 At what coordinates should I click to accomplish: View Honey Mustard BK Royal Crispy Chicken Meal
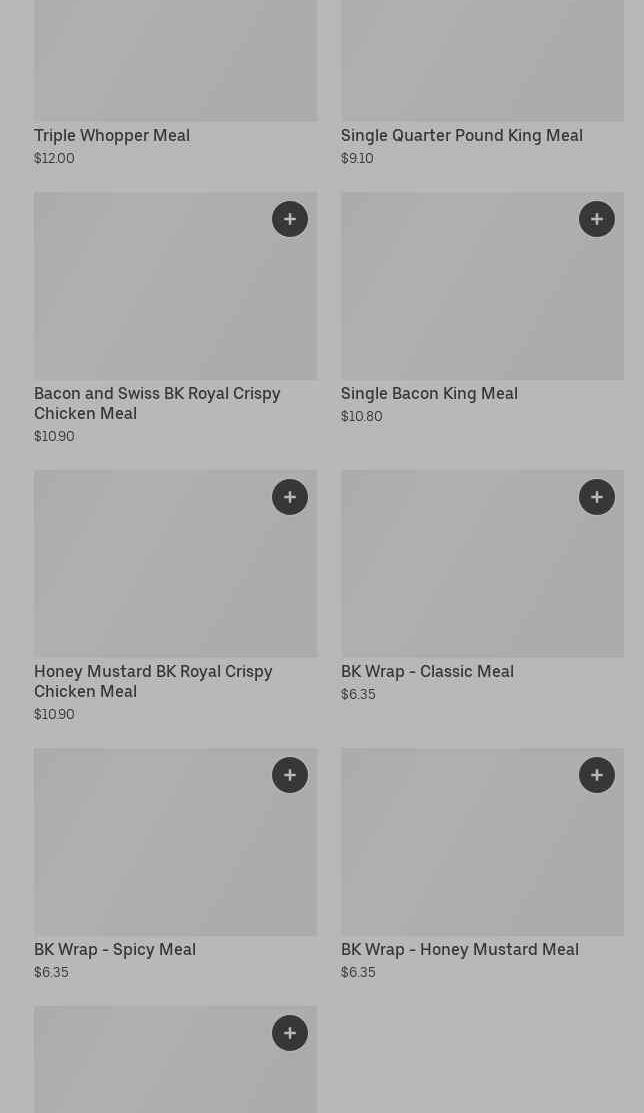[175, 596]
